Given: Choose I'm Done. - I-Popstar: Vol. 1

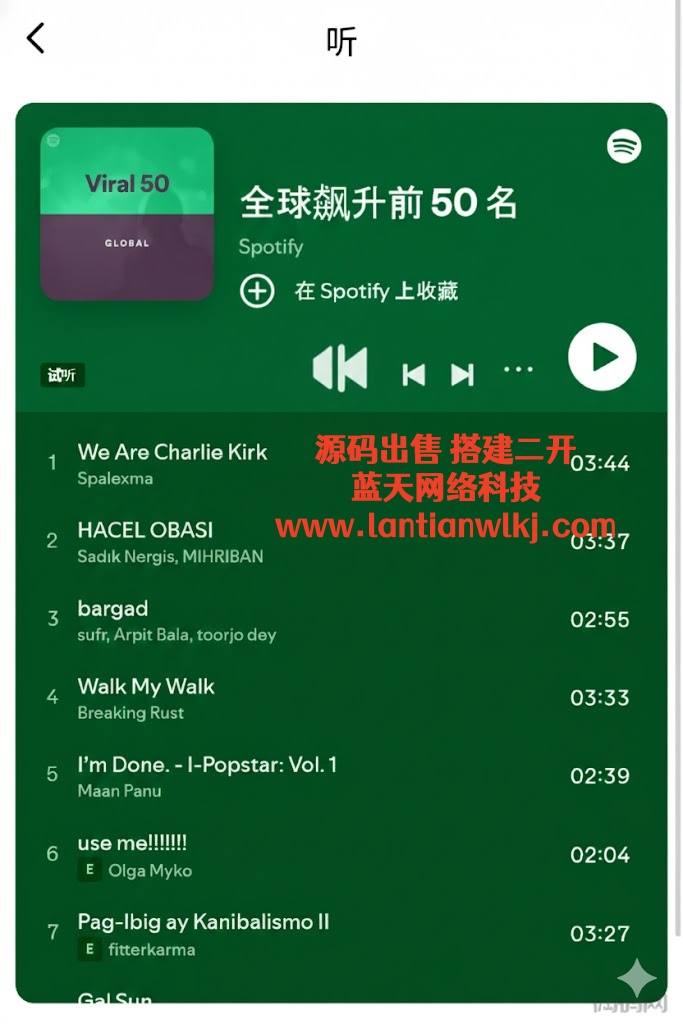Looking at the screenshot, I should (207, 765).
